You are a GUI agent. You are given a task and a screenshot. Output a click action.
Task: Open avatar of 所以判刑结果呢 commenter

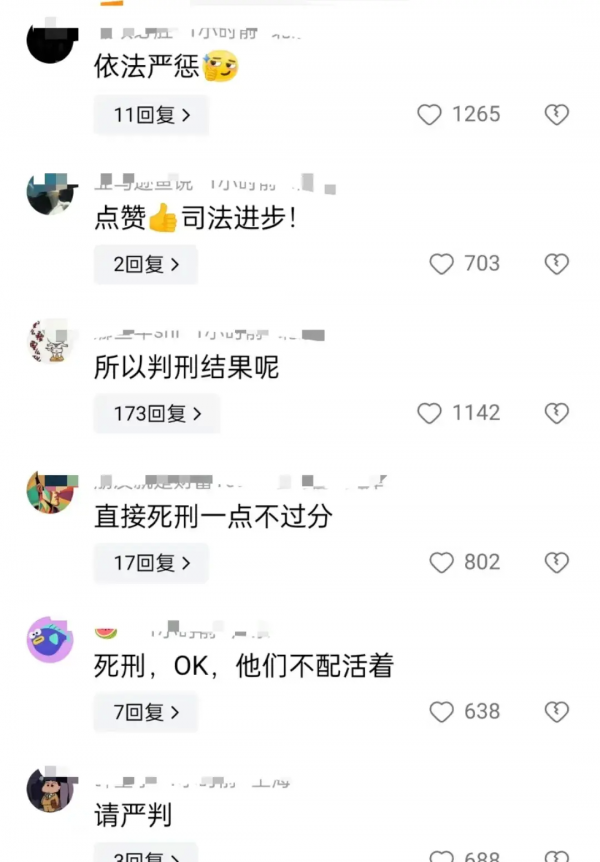coord(50,343)
